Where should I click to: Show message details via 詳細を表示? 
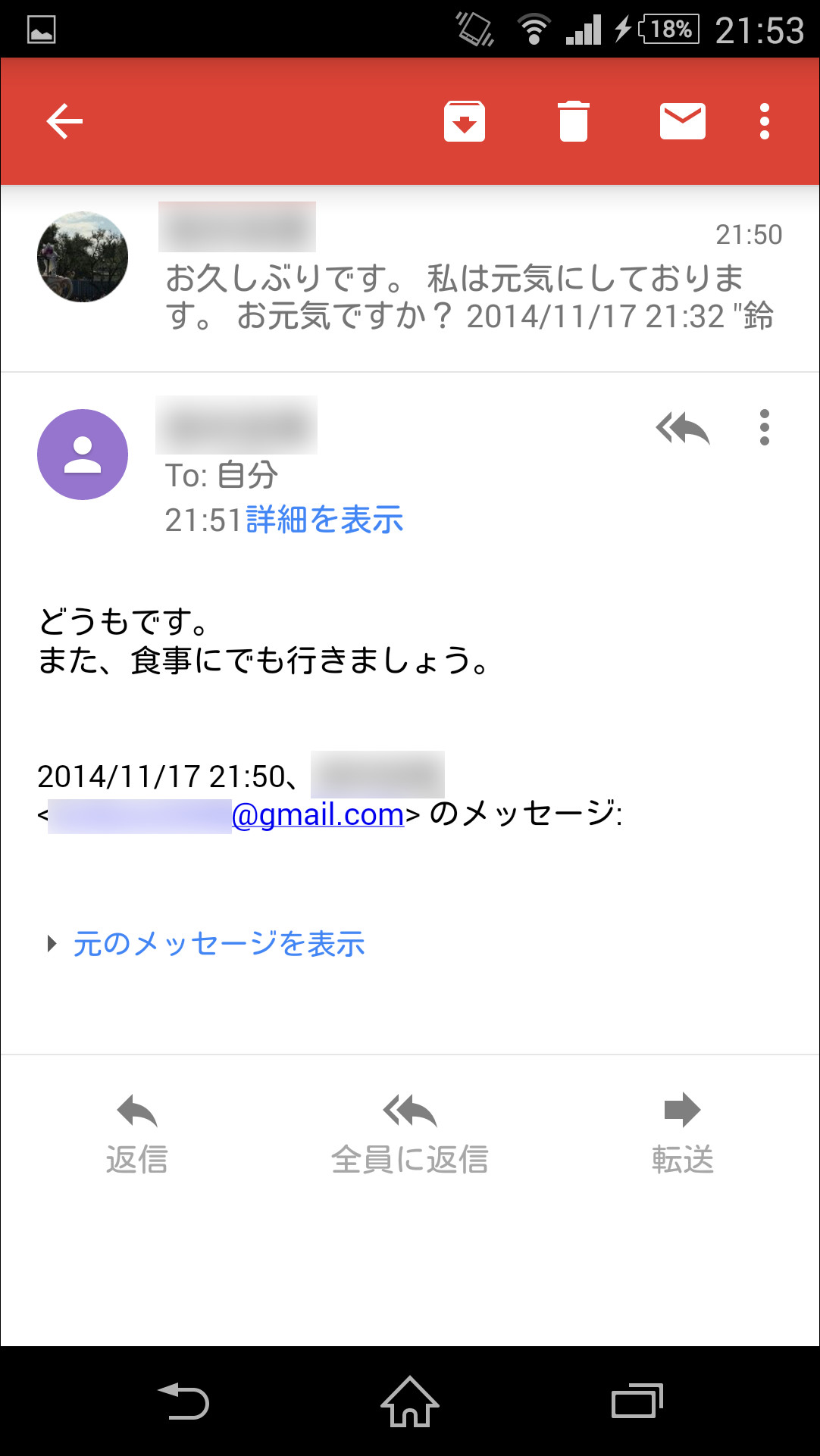point(324,520)
